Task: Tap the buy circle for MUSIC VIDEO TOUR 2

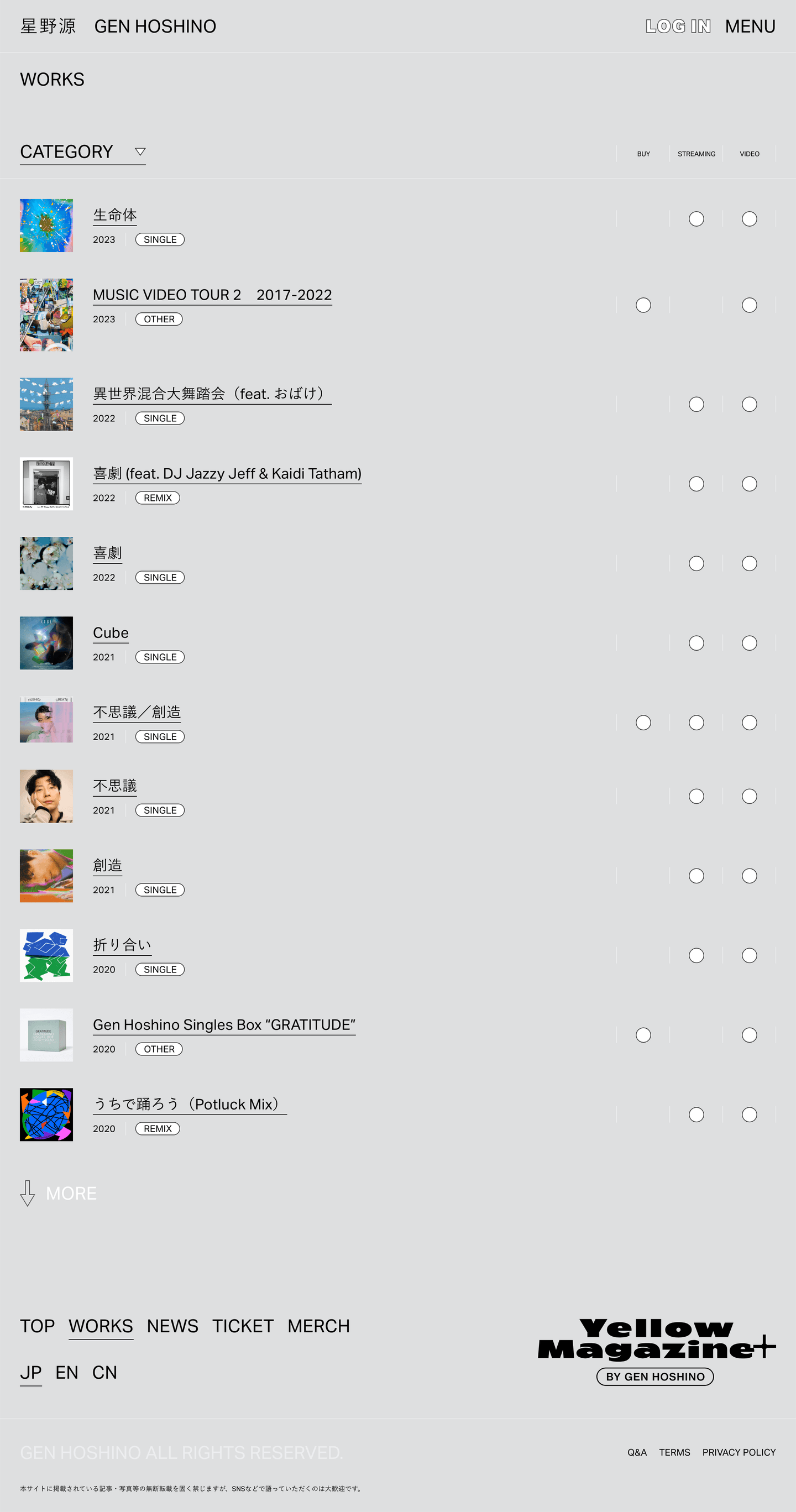Action: pyautogui.click(x=643, y=305)
